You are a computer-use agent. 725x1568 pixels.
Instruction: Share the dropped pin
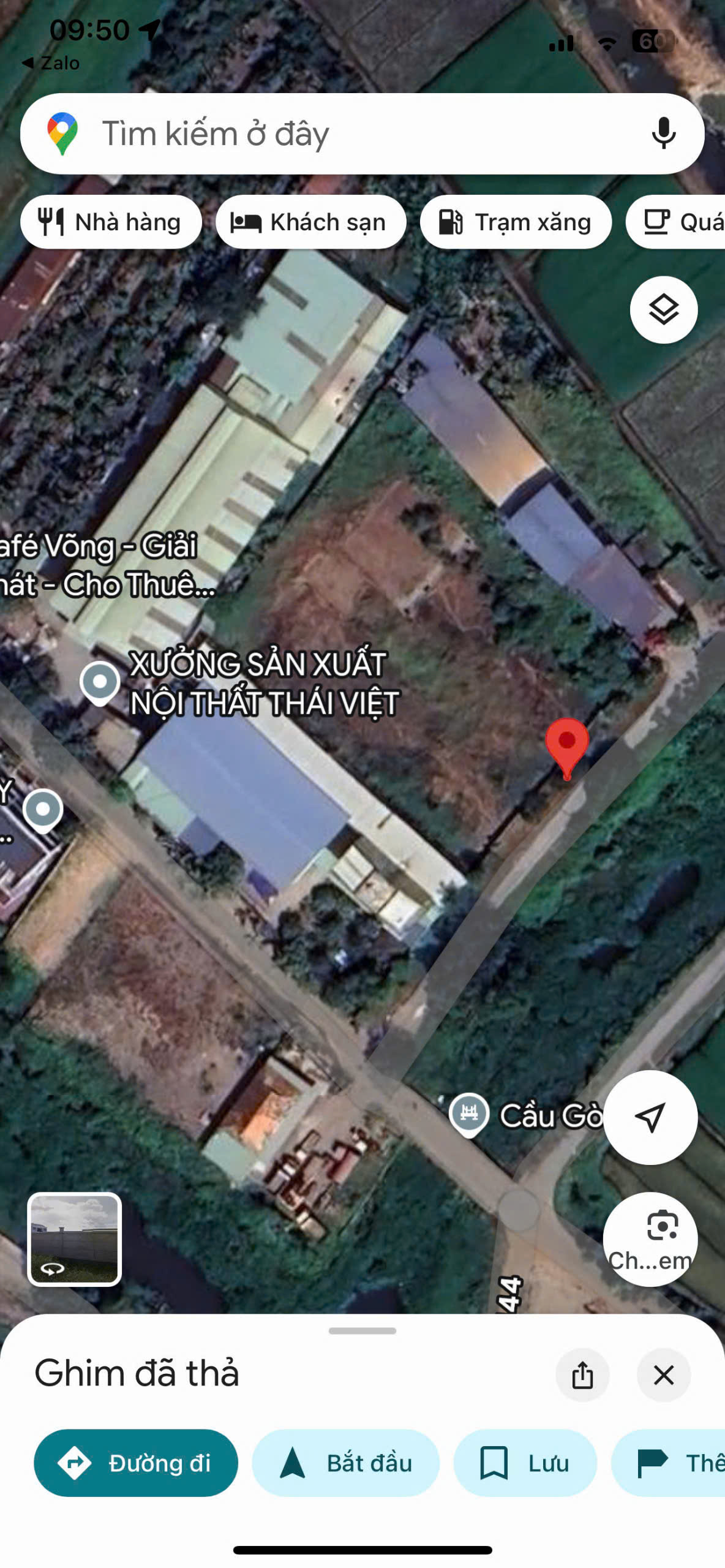click(582, 1375)
